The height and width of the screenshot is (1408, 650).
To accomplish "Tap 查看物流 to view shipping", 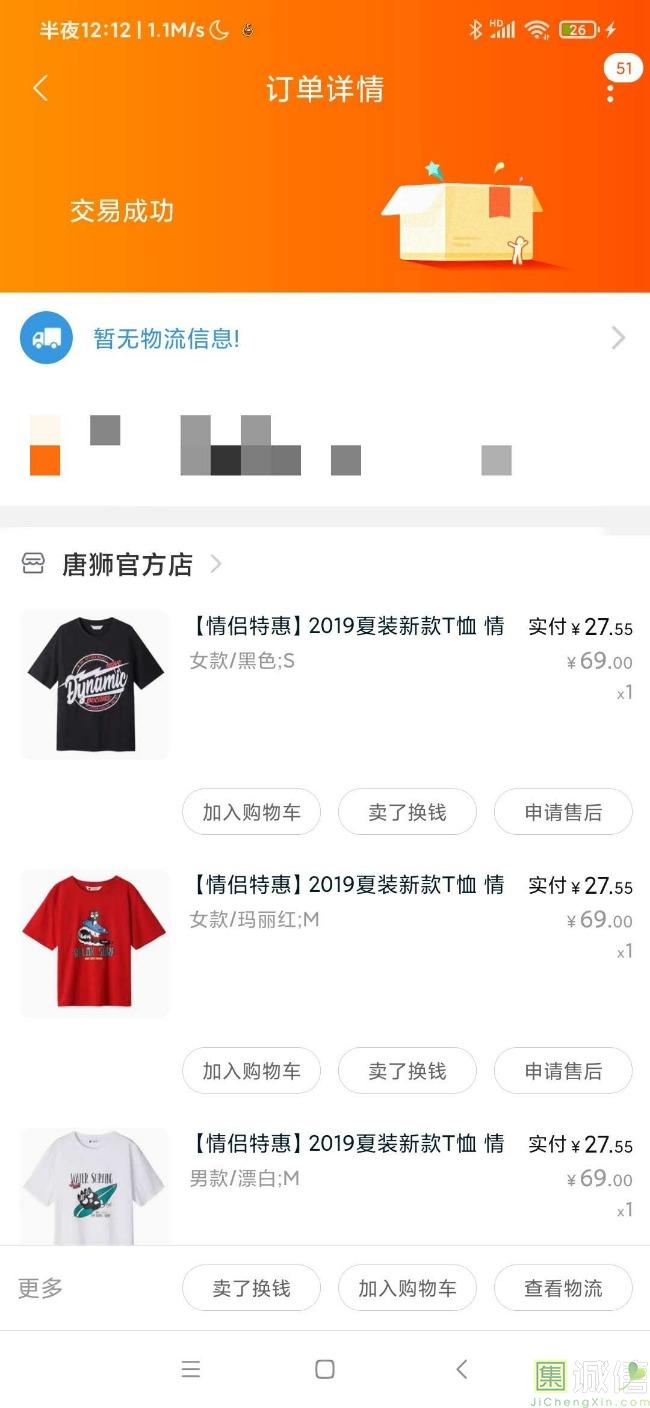I will click(563, 1288).
